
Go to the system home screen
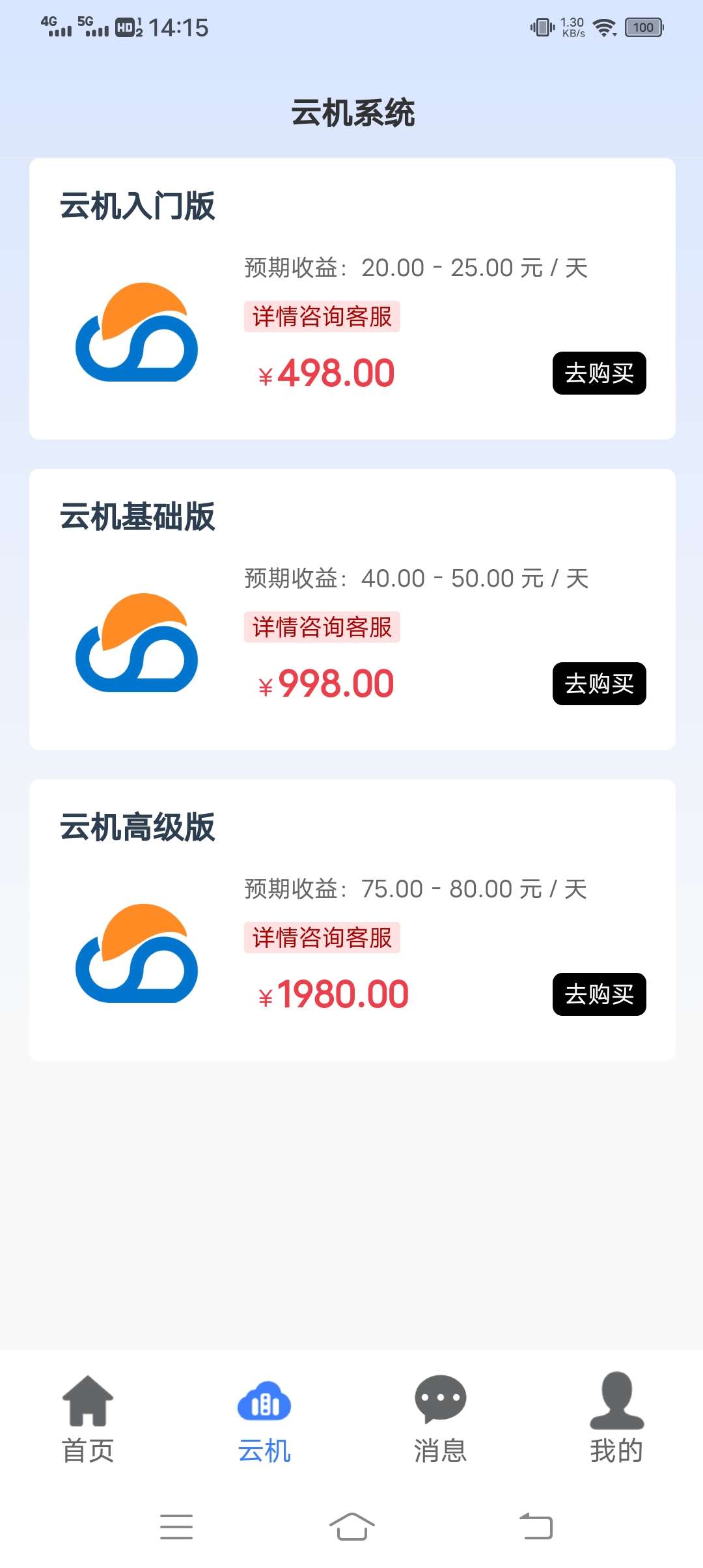[x=351, y=1526]
